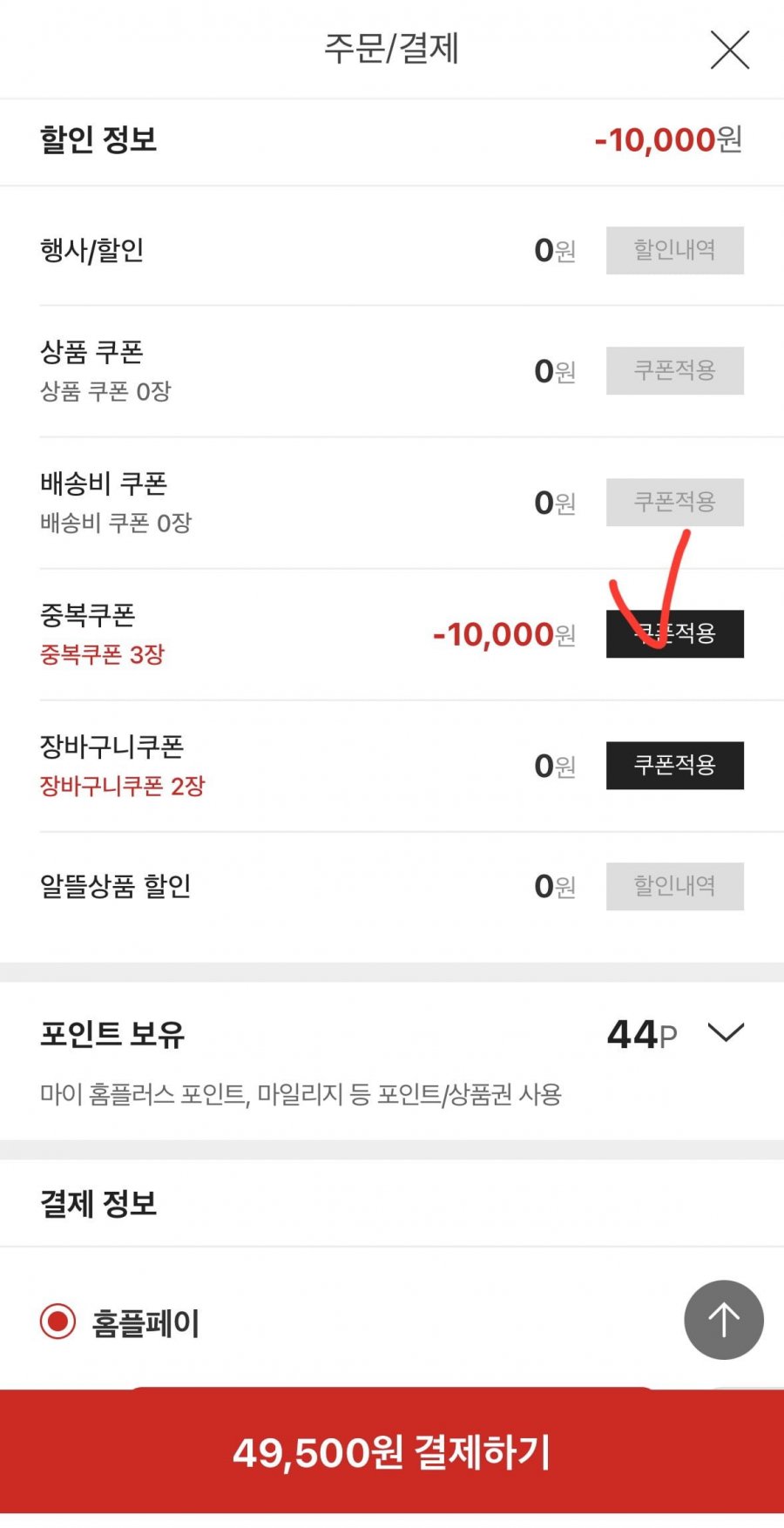Image resolution: width=784 pixels, height=1528 pixels.
Task: Jump back to top with arrow button
Action: coord(723,1319)
